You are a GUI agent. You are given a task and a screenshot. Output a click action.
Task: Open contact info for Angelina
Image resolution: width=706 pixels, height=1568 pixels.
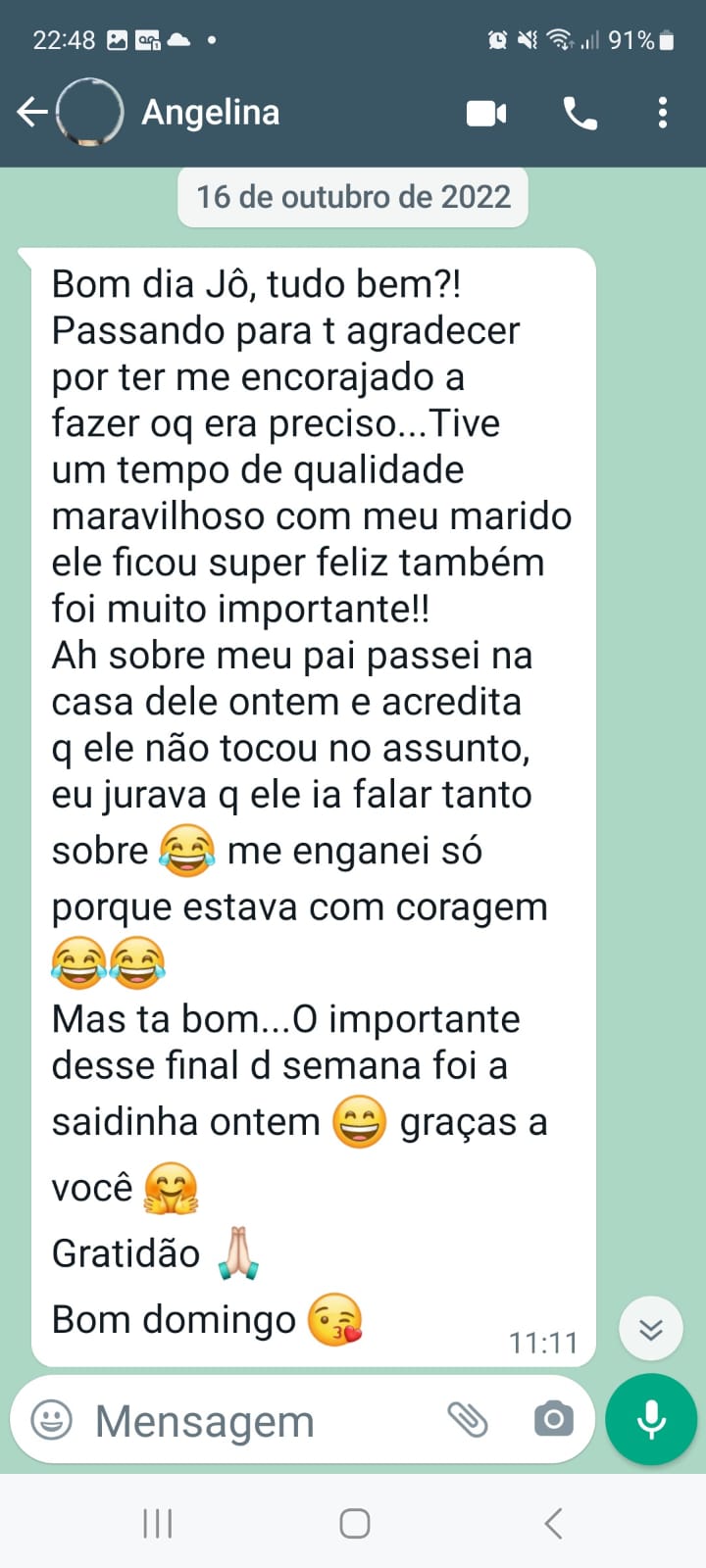click(x=211, y=113)
